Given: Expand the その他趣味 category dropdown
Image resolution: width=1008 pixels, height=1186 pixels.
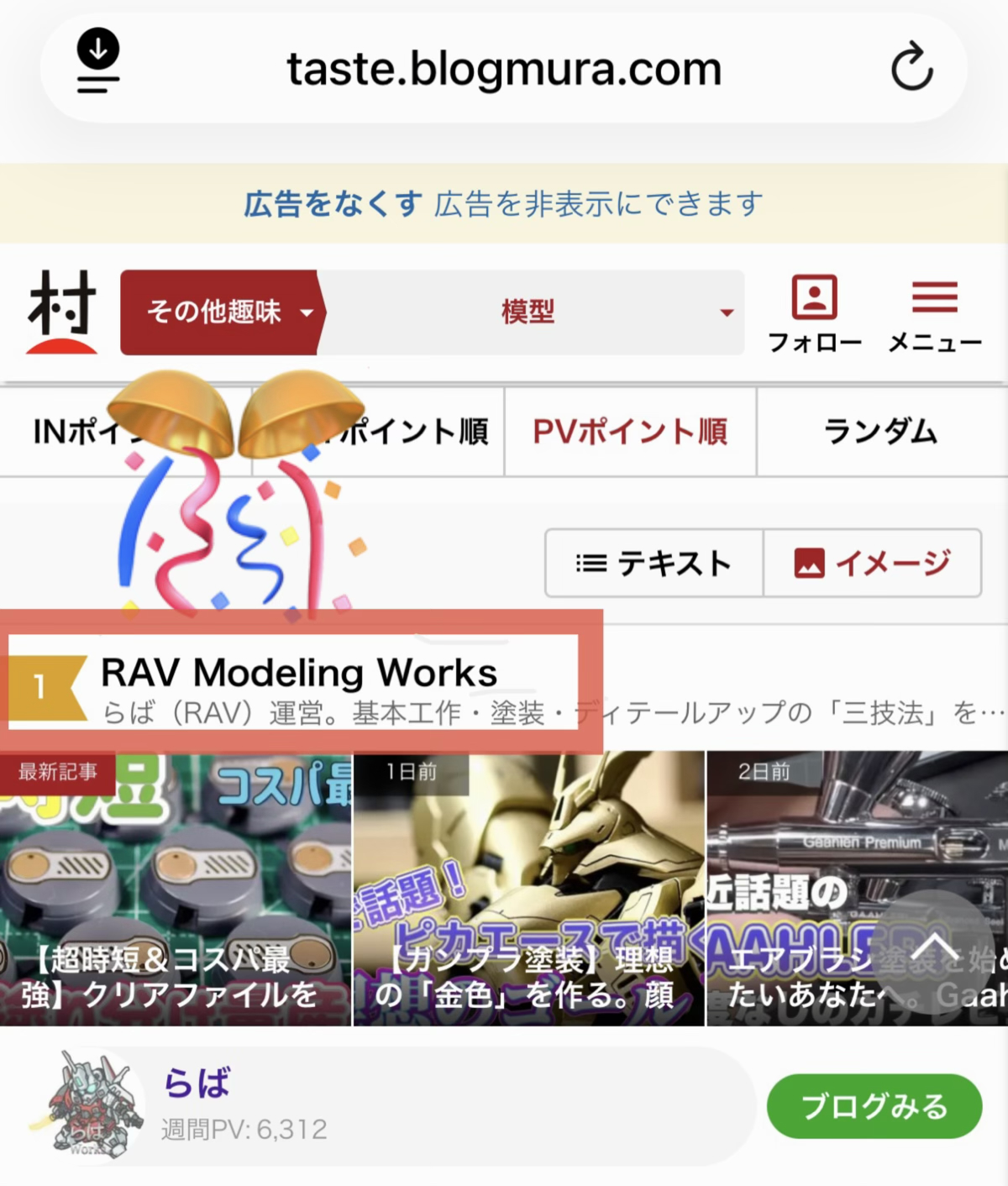Looking at the screenshot, I should pyautogui.click(x=221, y=312).
